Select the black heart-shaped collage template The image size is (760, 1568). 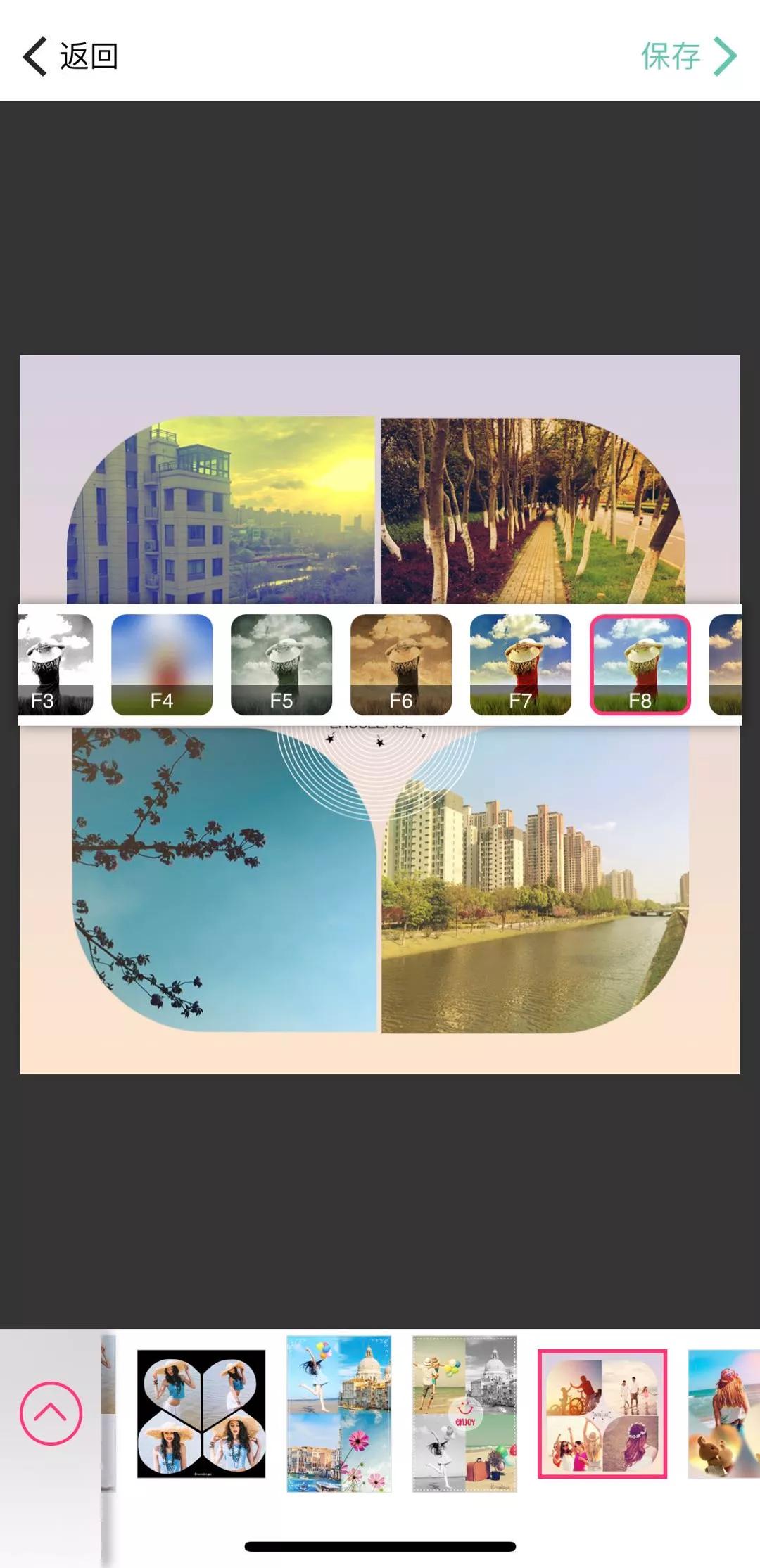[201, 1413]
